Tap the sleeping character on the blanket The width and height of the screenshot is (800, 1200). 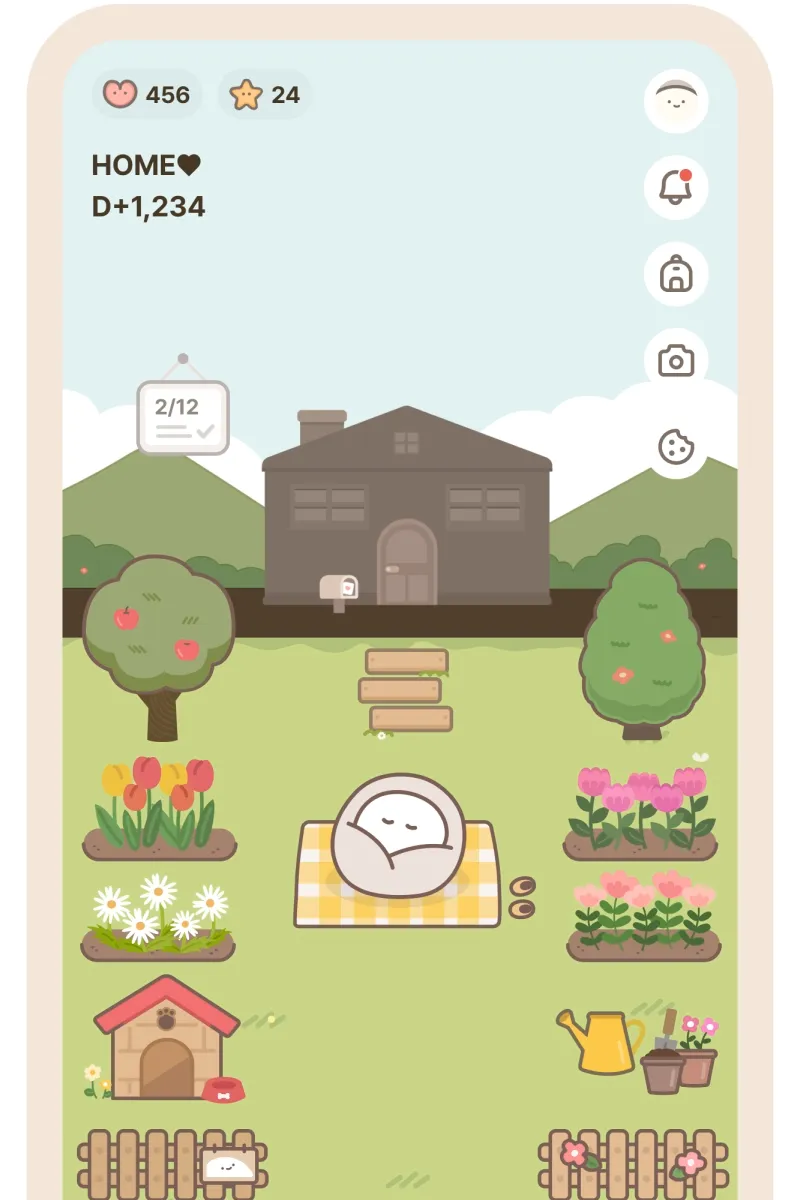pos(399,838)
